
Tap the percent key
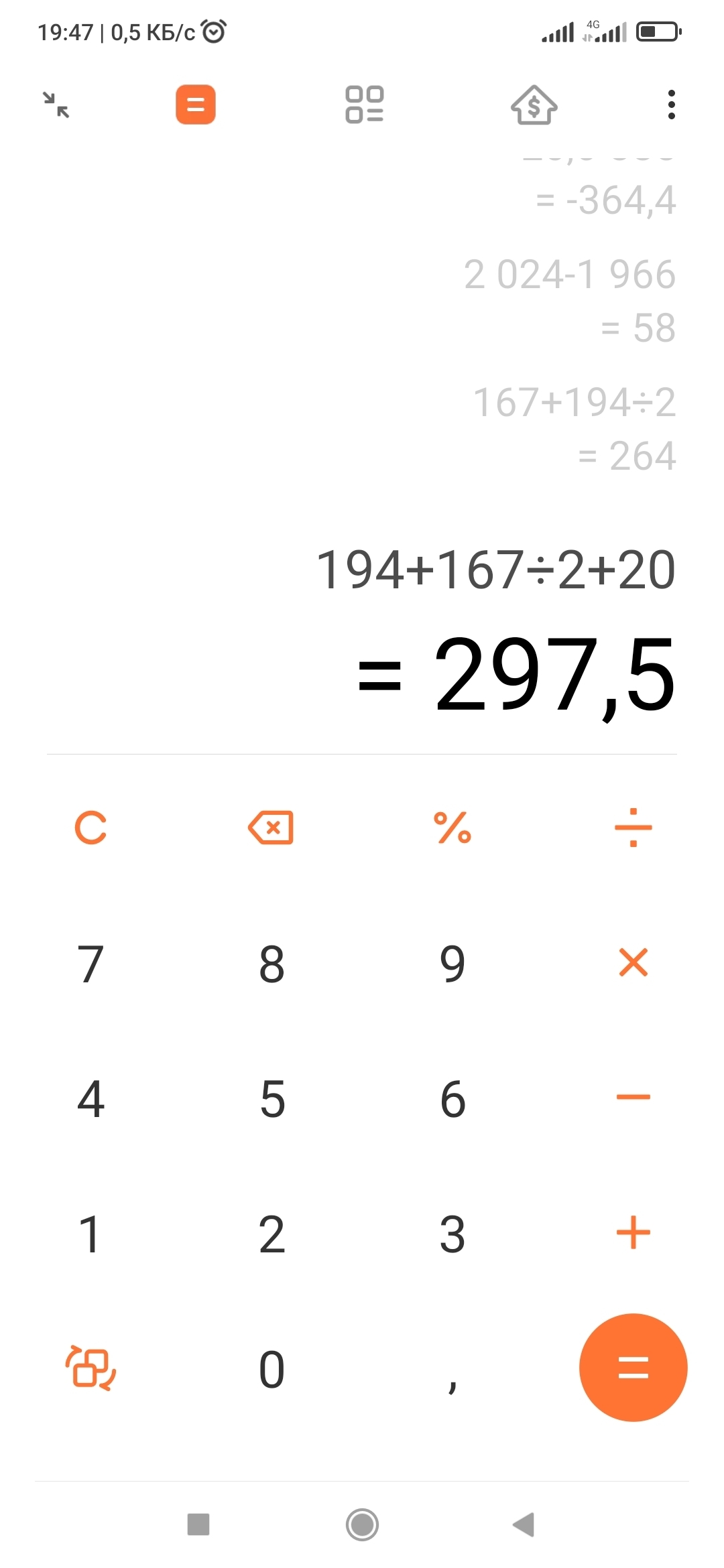point(452,828)
